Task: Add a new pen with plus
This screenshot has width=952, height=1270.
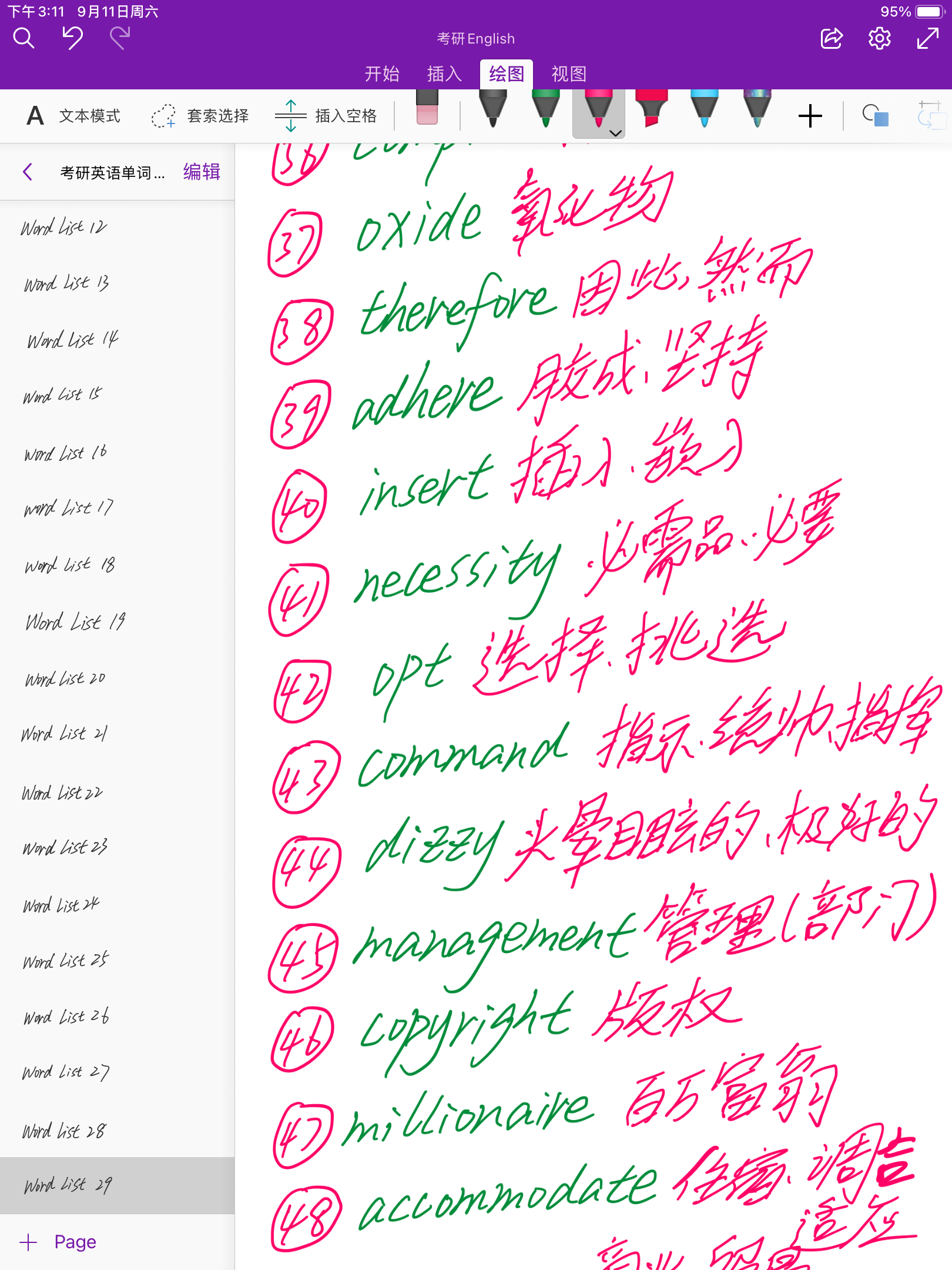Action: coord(810,116)
